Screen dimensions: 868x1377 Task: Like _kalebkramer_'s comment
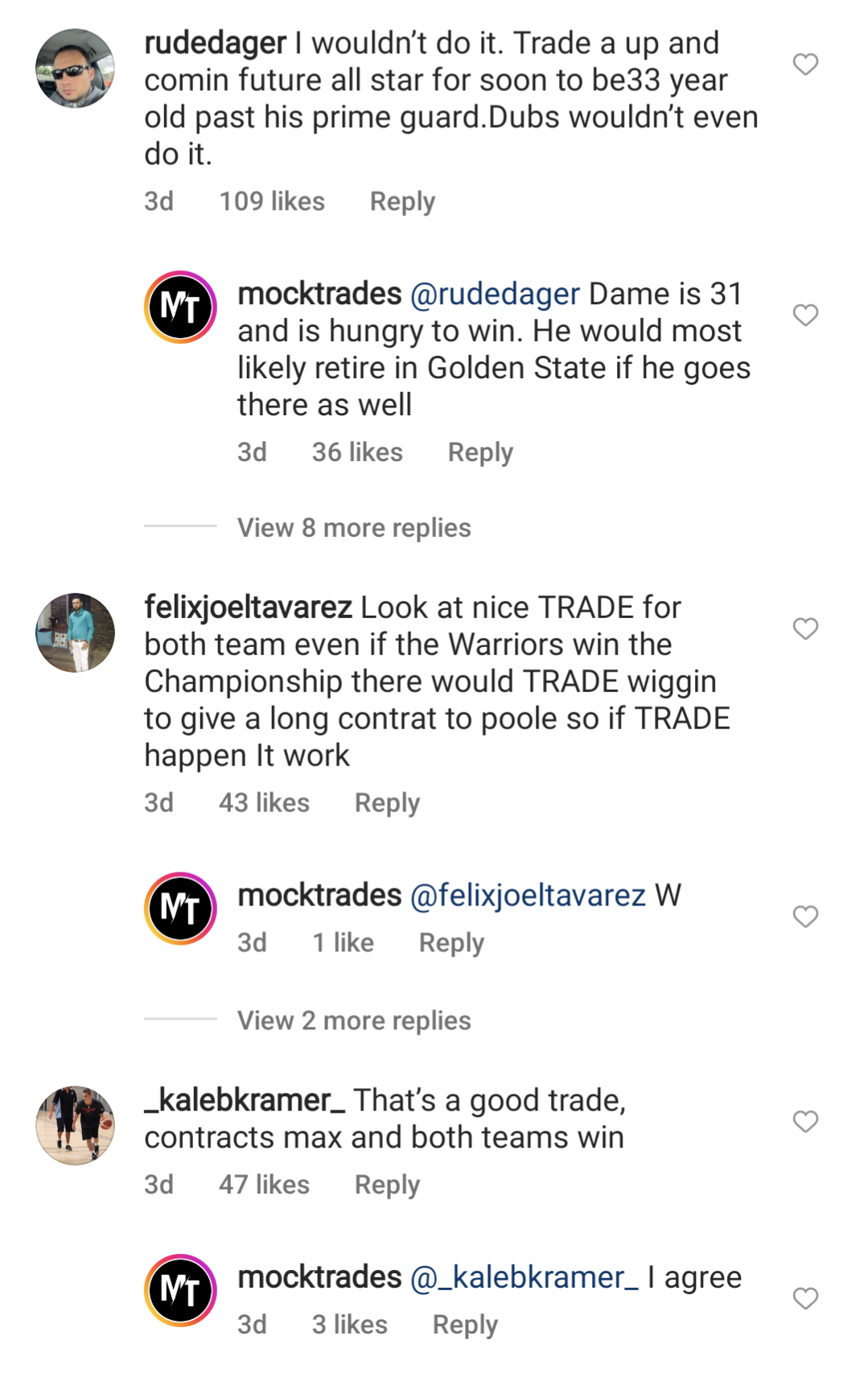pyautogui.click(x=805, y=1121)
